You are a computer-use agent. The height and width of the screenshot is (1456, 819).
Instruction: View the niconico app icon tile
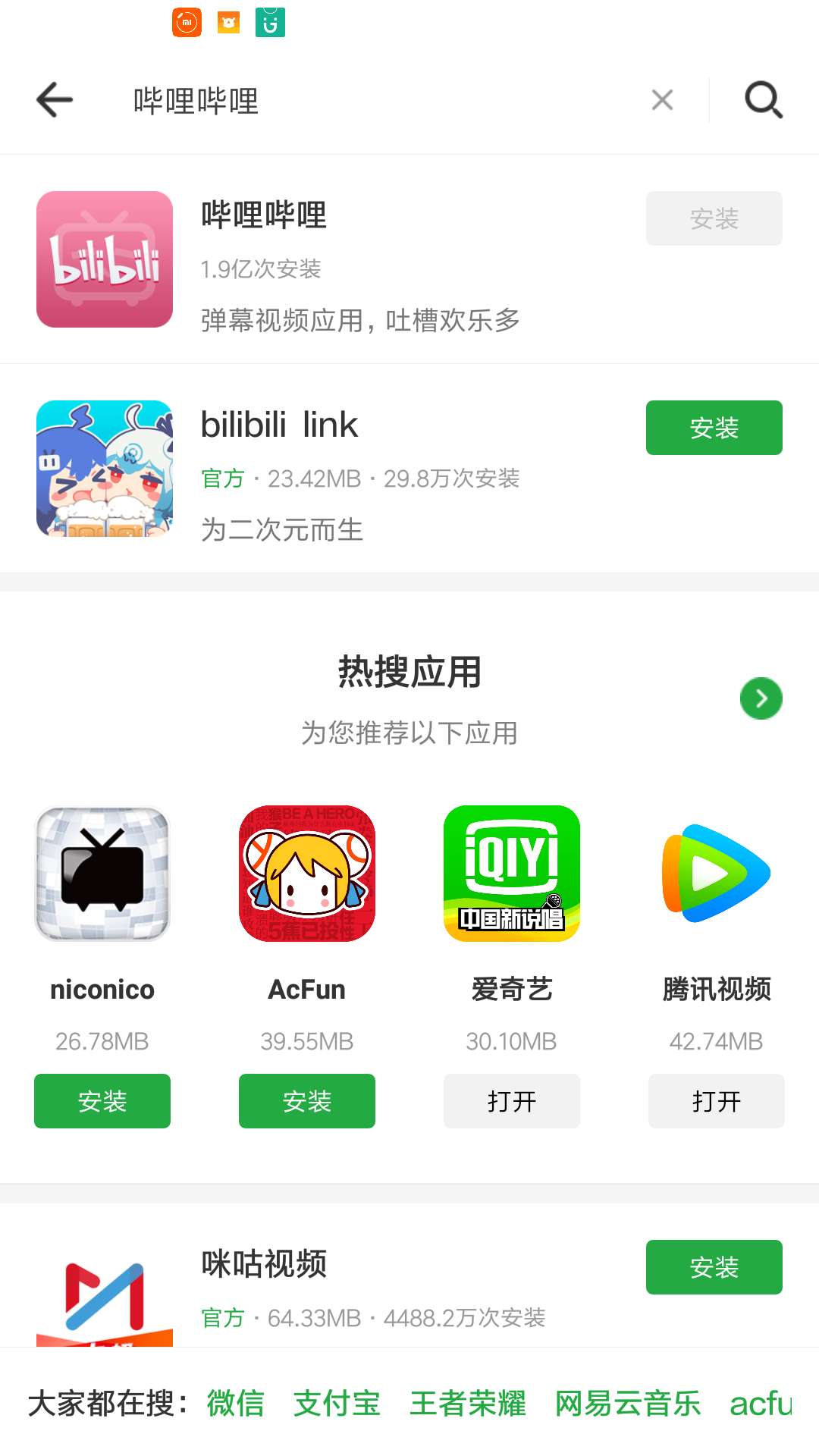coord(102,874)
